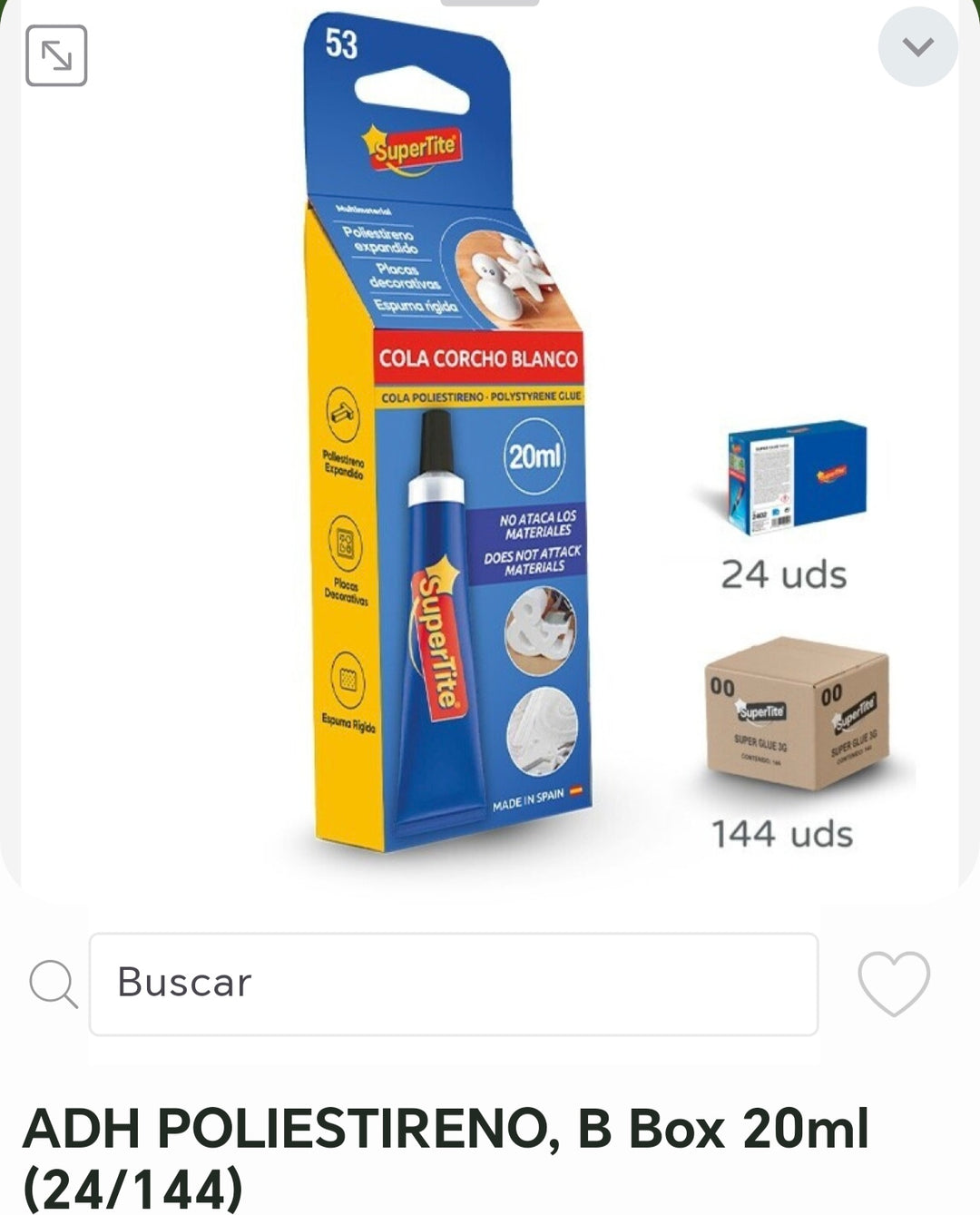Tap the heart to add to wishlist

click(x=894, y=985)
